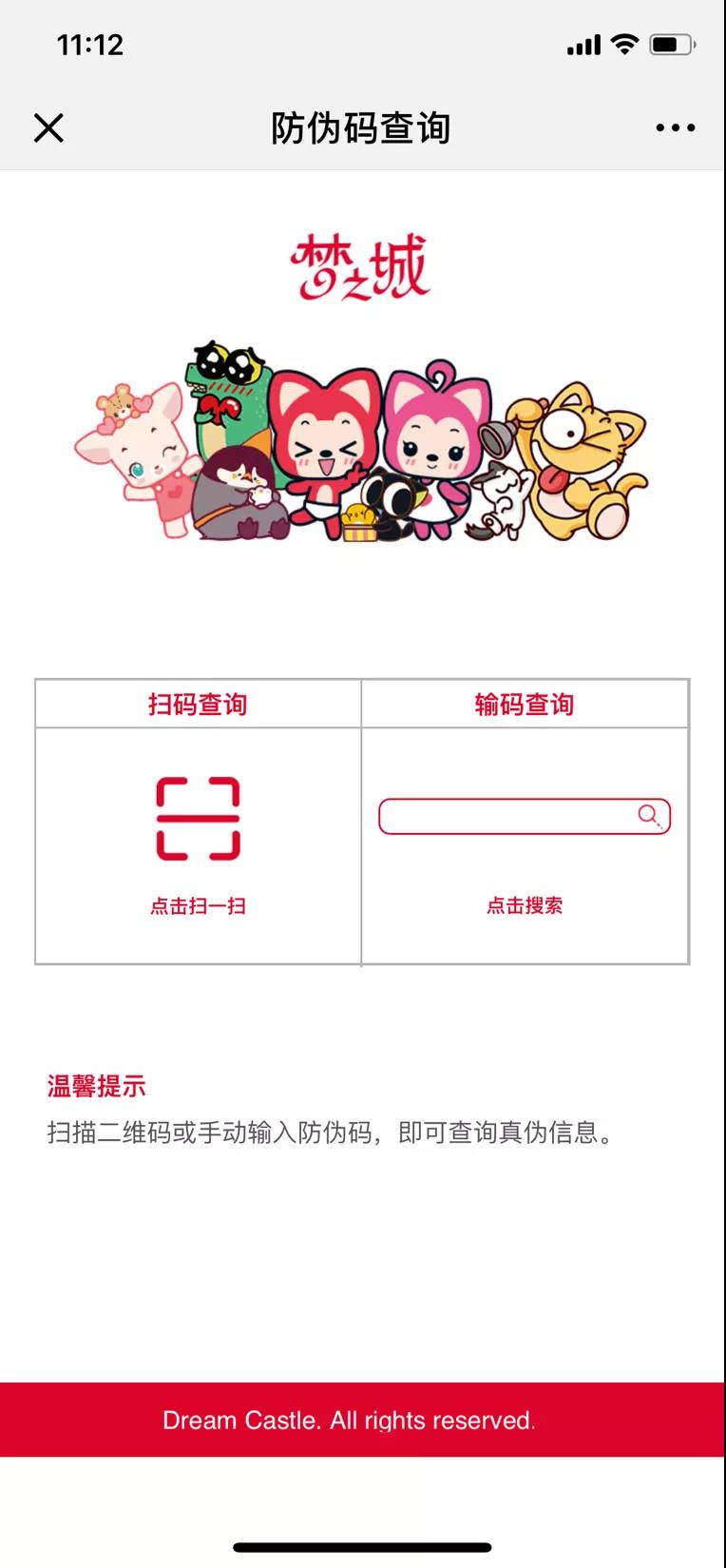This screenshot has height=1568, width=726.
Task: Focus the anti-counterfeit code input box
Action: coord(508,816)
